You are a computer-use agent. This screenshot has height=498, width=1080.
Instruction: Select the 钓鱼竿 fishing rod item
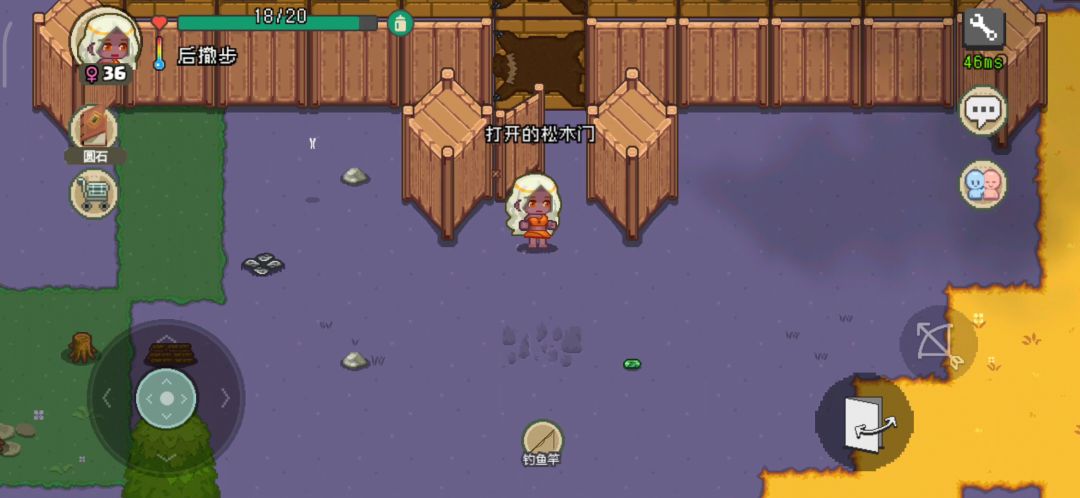[x=543, y=440]
